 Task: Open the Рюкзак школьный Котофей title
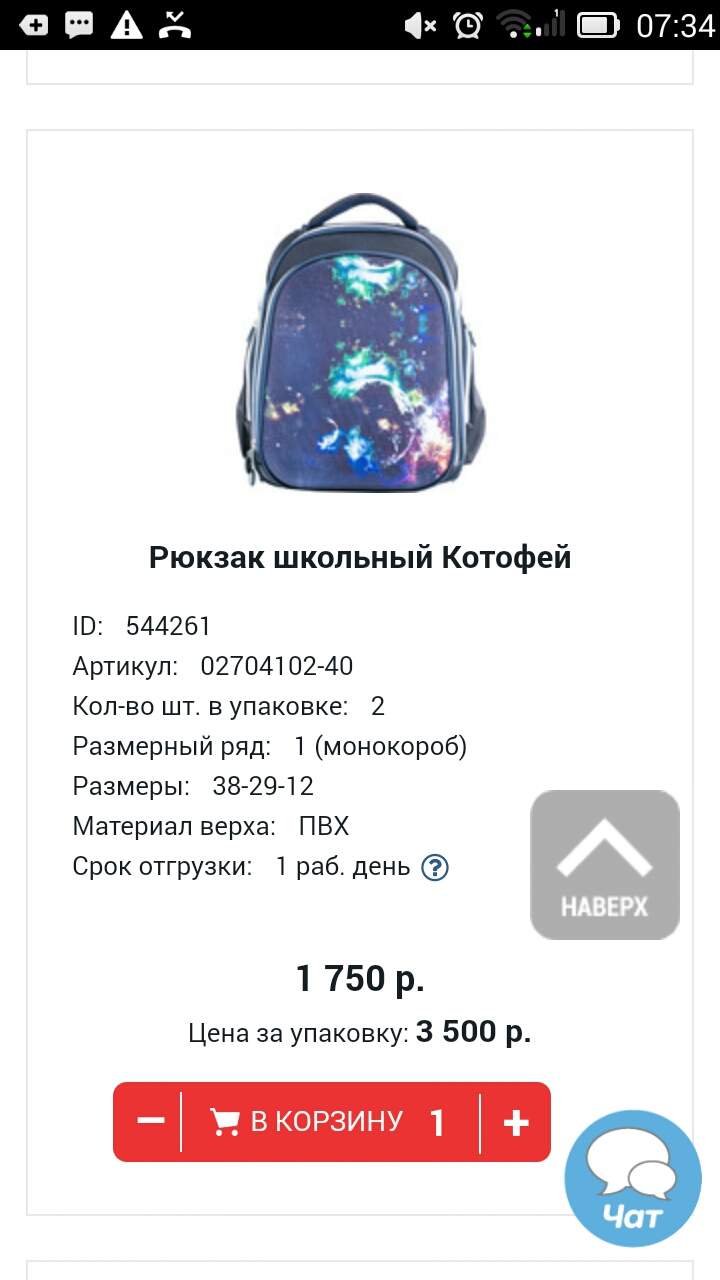click(x=360, y=557)
